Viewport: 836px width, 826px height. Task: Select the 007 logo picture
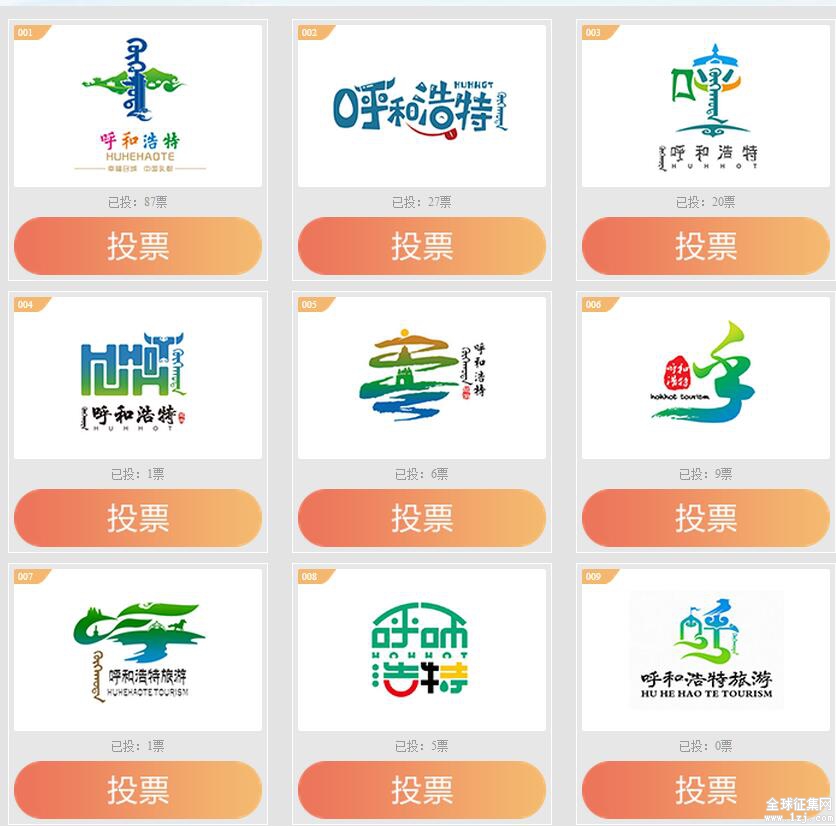coord(138,650)
